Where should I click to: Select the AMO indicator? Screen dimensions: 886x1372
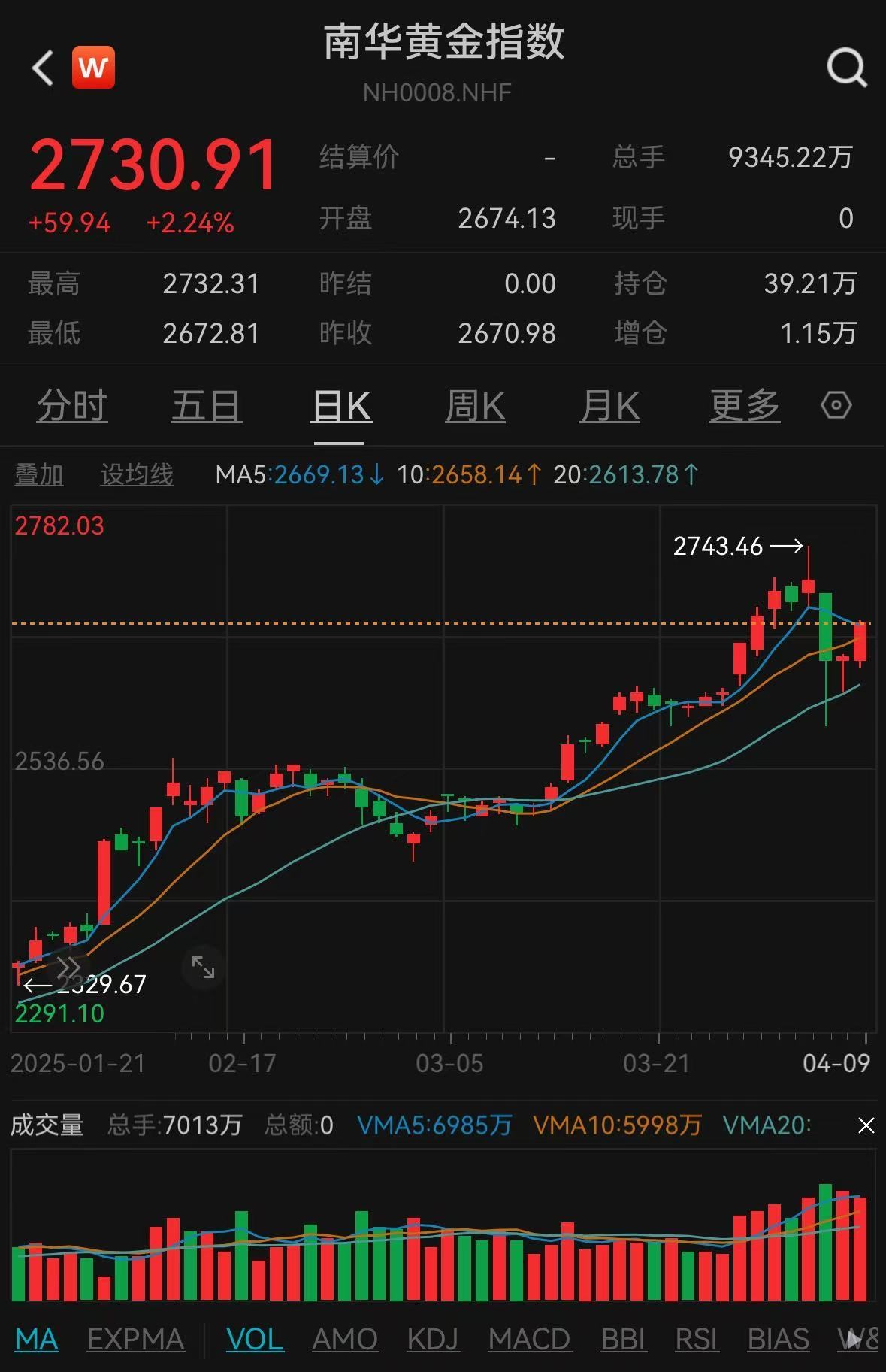(x=344, y=1339)
